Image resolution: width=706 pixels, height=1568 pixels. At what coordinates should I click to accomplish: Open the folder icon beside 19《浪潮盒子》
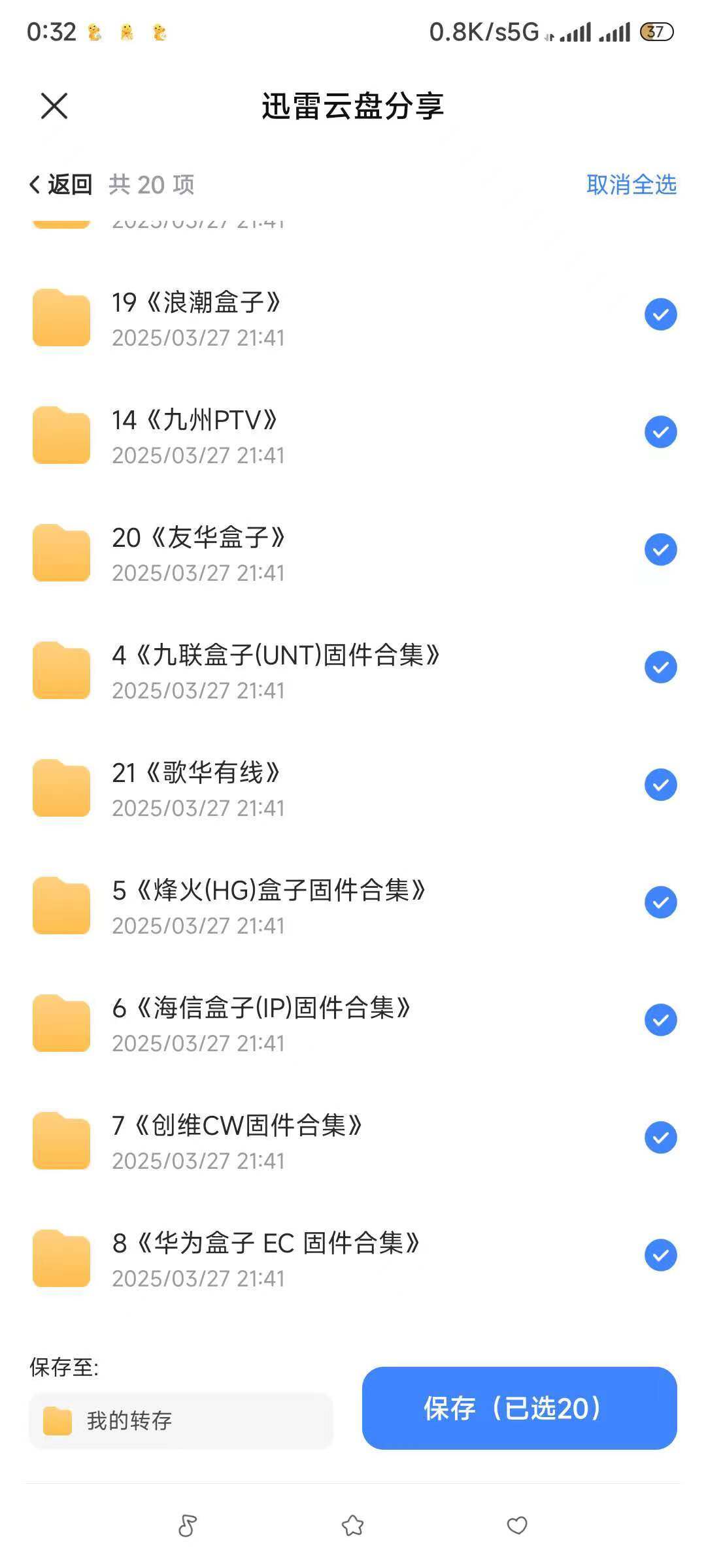pyautogui.click(x=61, y=316)
